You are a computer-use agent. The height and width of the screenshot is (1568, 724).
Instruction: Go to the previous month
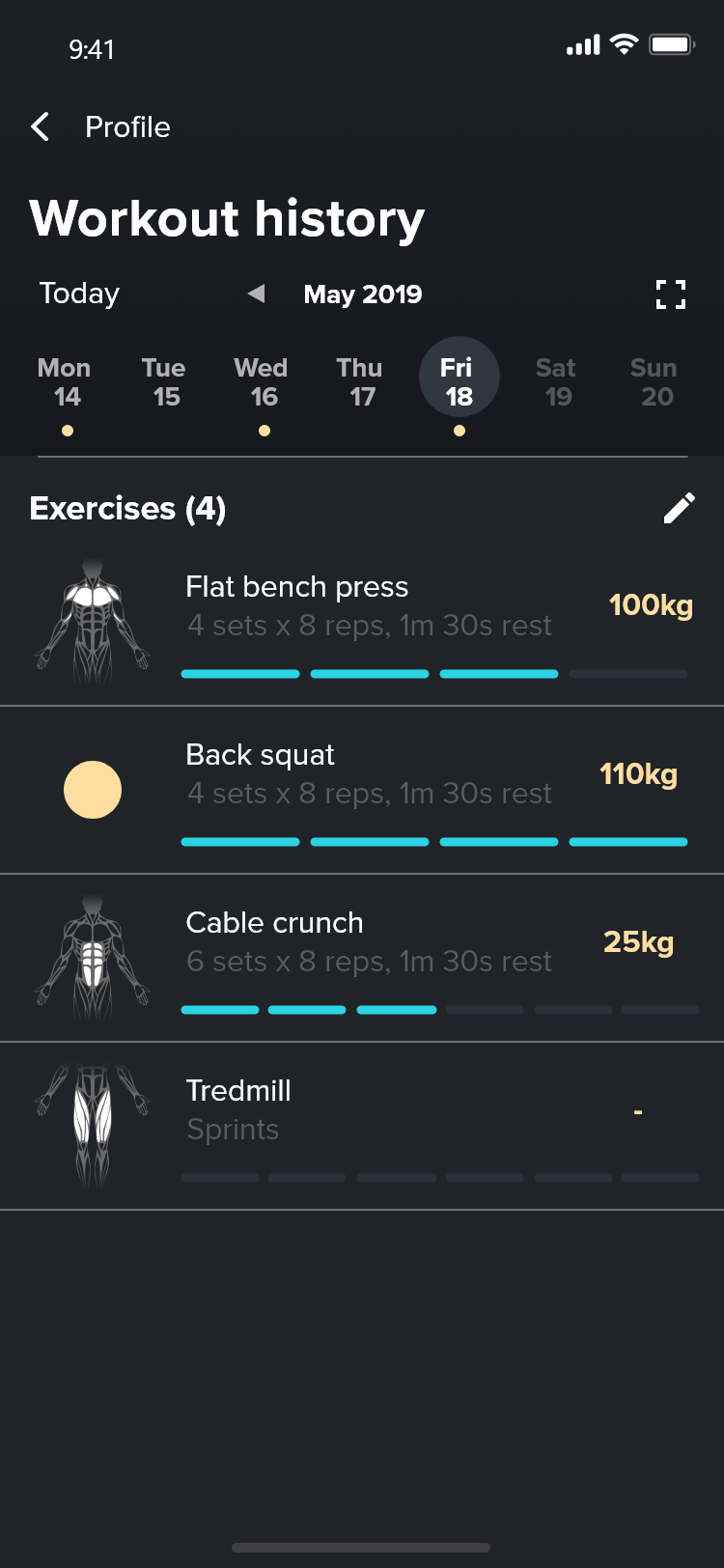pyautogui.click(x=256, y=294)
